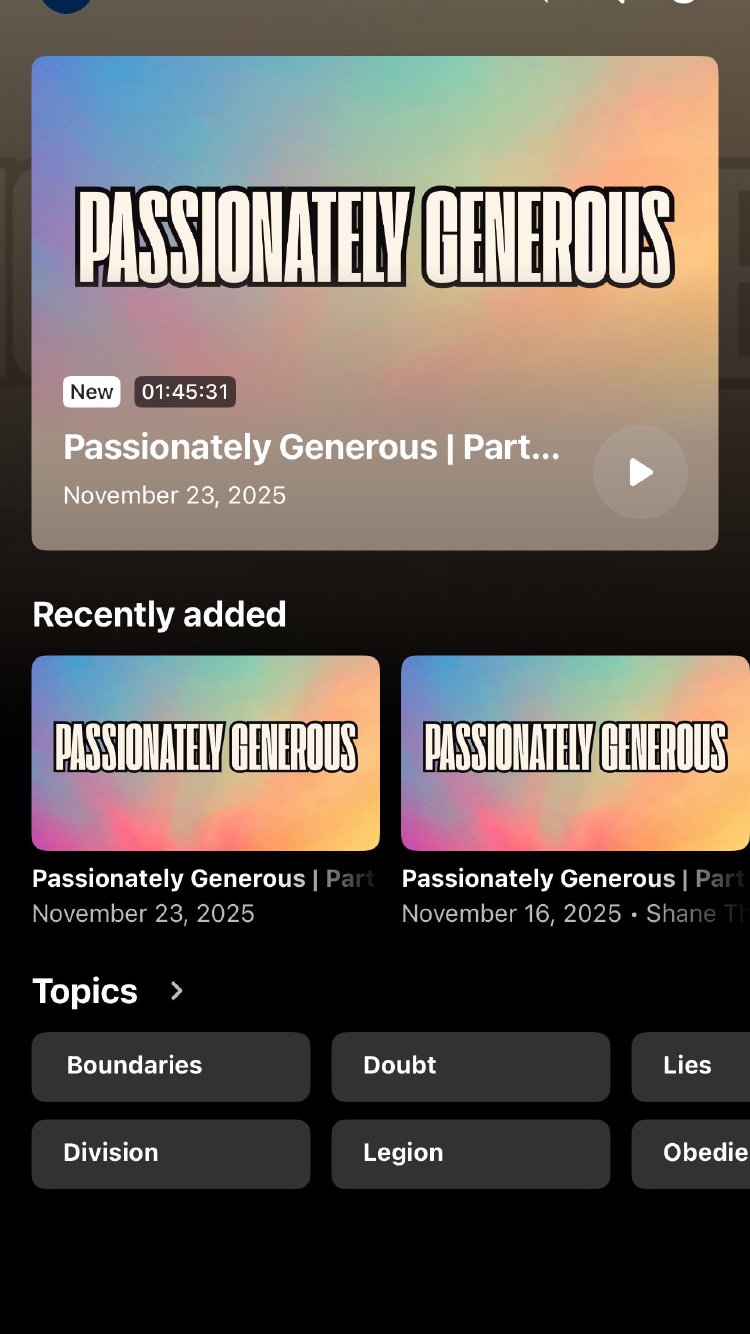The height and width of the screenshot is (1334, 750).
Task: View the Legion topic
Action: 470,1153
